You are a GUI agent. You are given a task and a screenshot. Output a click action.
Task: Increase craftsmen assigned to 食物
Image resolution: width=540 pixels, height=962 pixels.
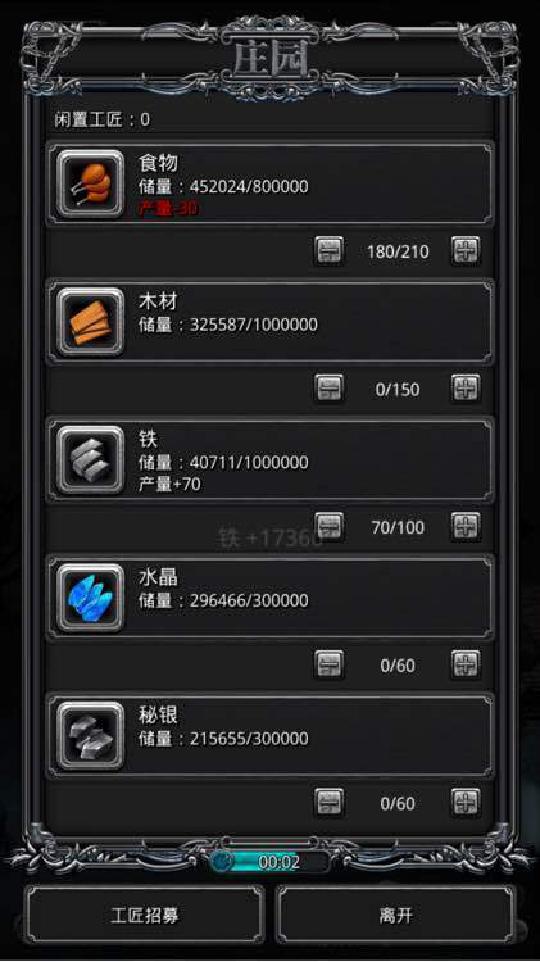coord(466,250)
